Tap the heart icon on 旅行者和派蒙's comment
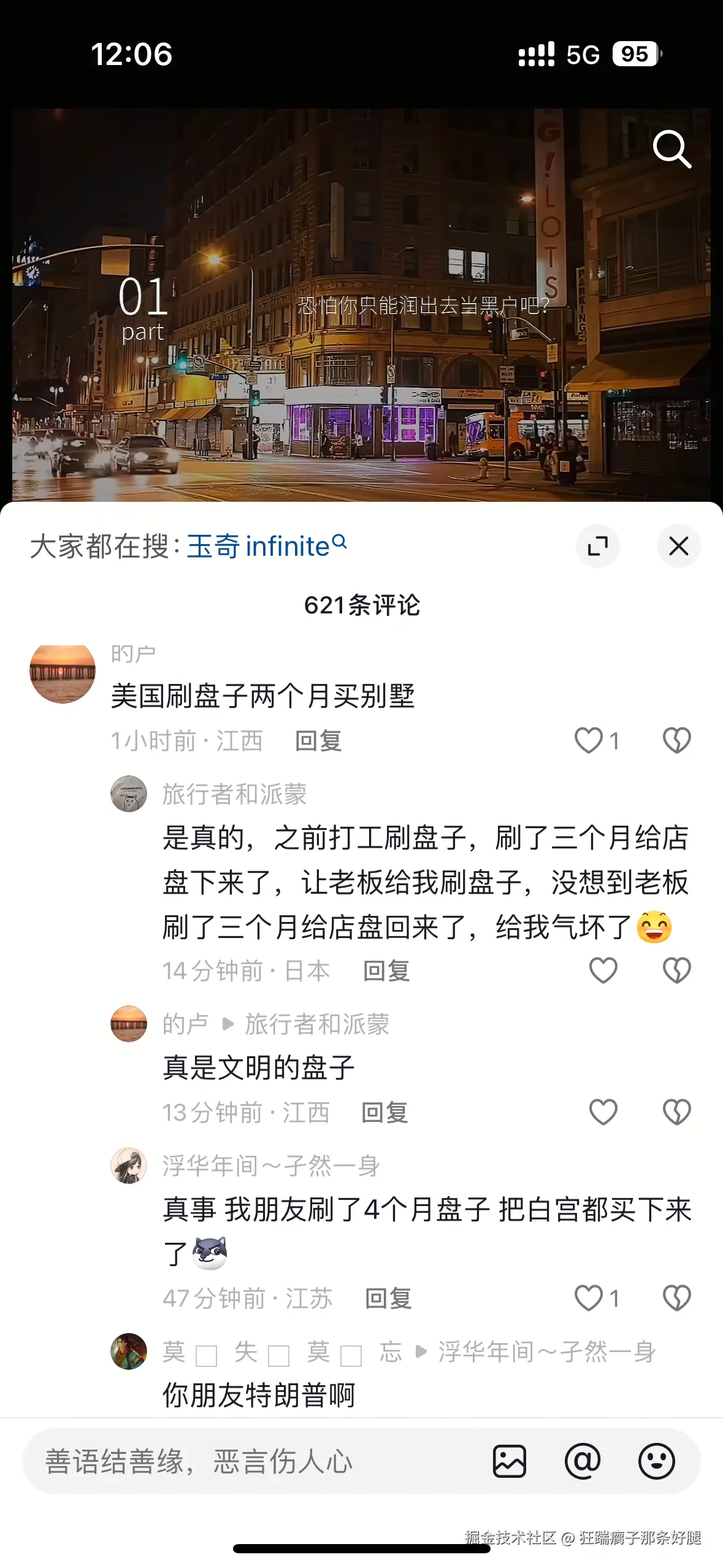This screenshot has height=1568, width=723. [x=603, y=969]
